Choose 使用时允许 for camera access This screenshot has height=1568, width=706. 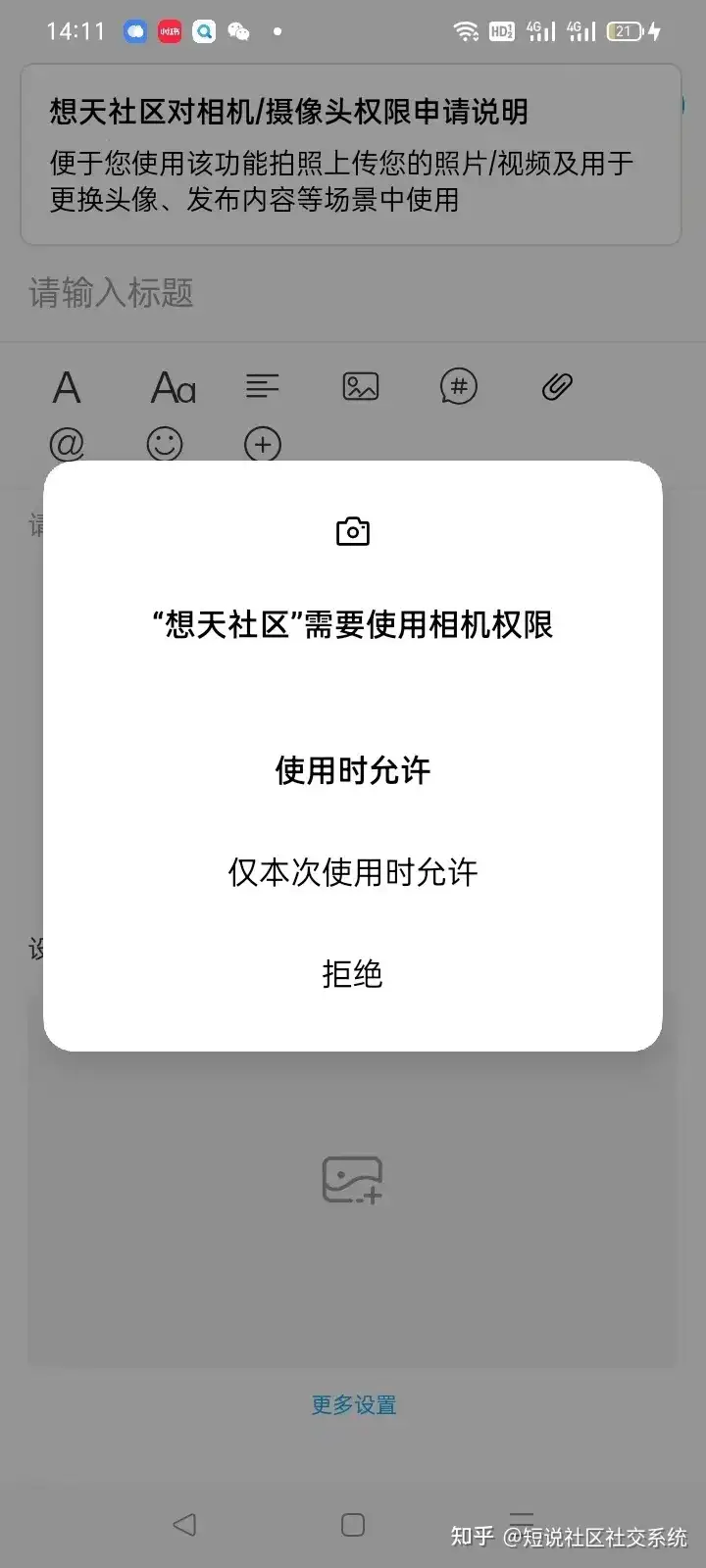point(353,770)
